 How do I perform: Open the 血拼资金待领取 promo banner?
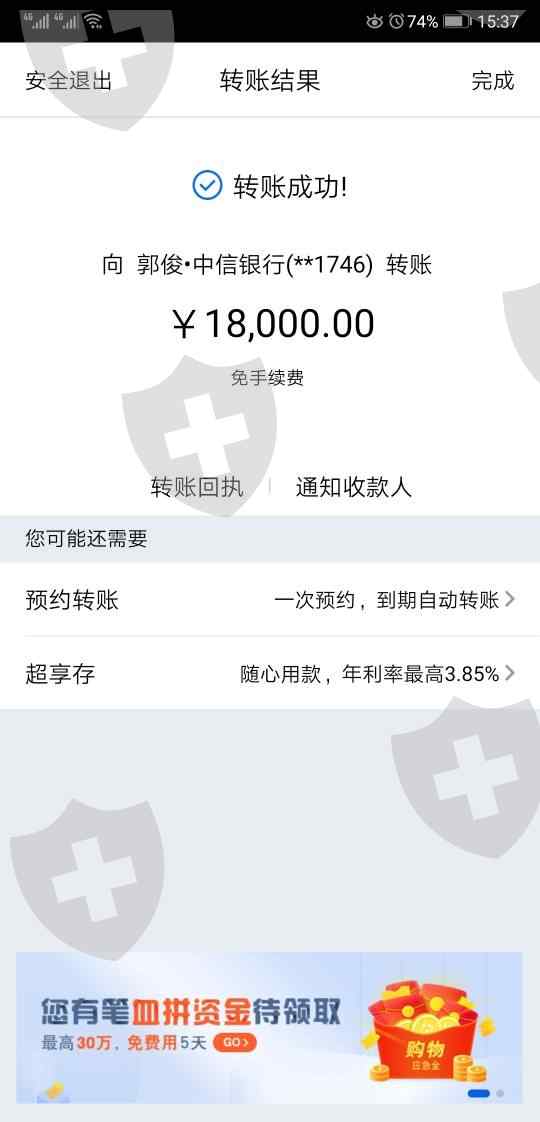[x=270, y=1028]
